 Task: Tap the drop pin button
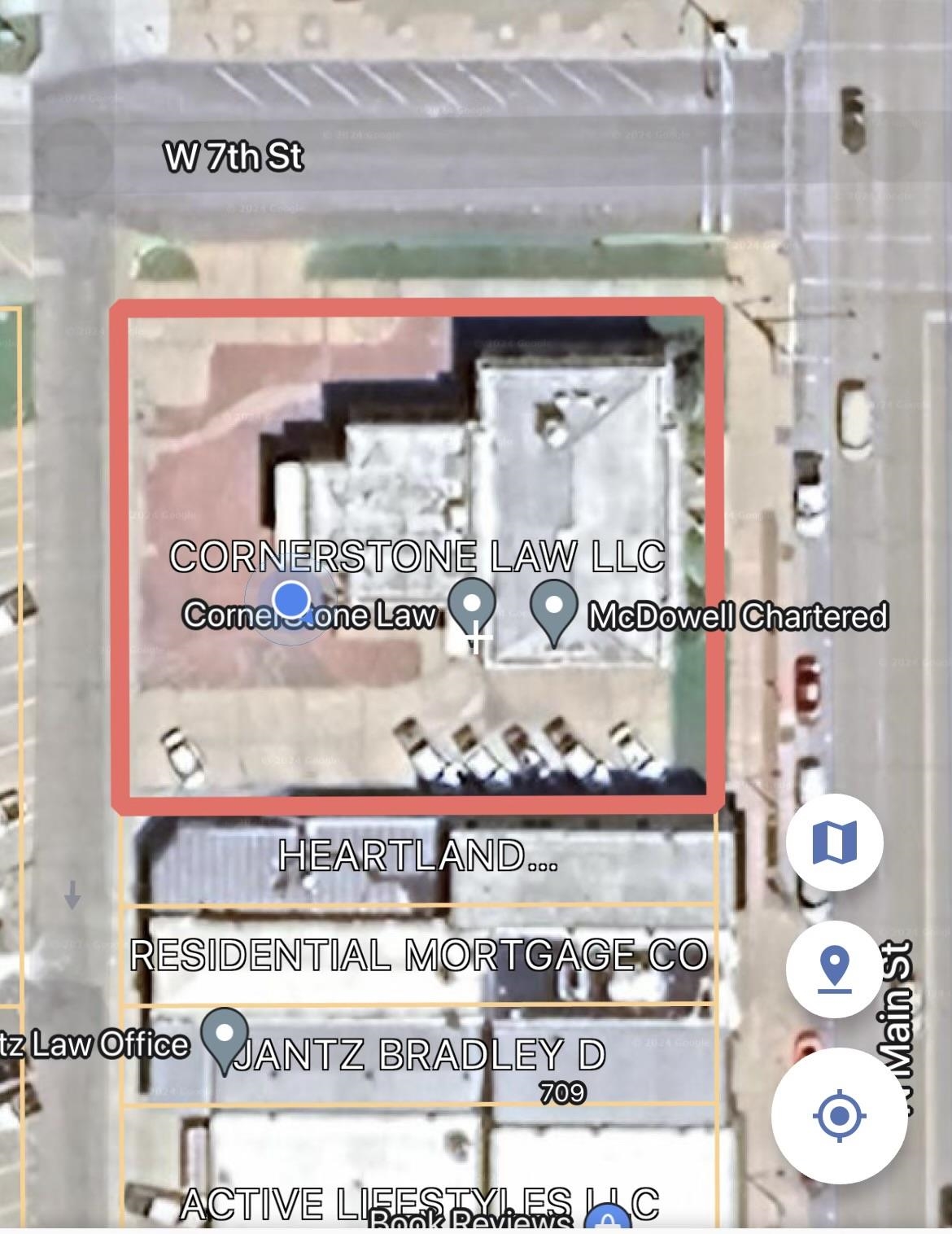(x=834, y=969)
